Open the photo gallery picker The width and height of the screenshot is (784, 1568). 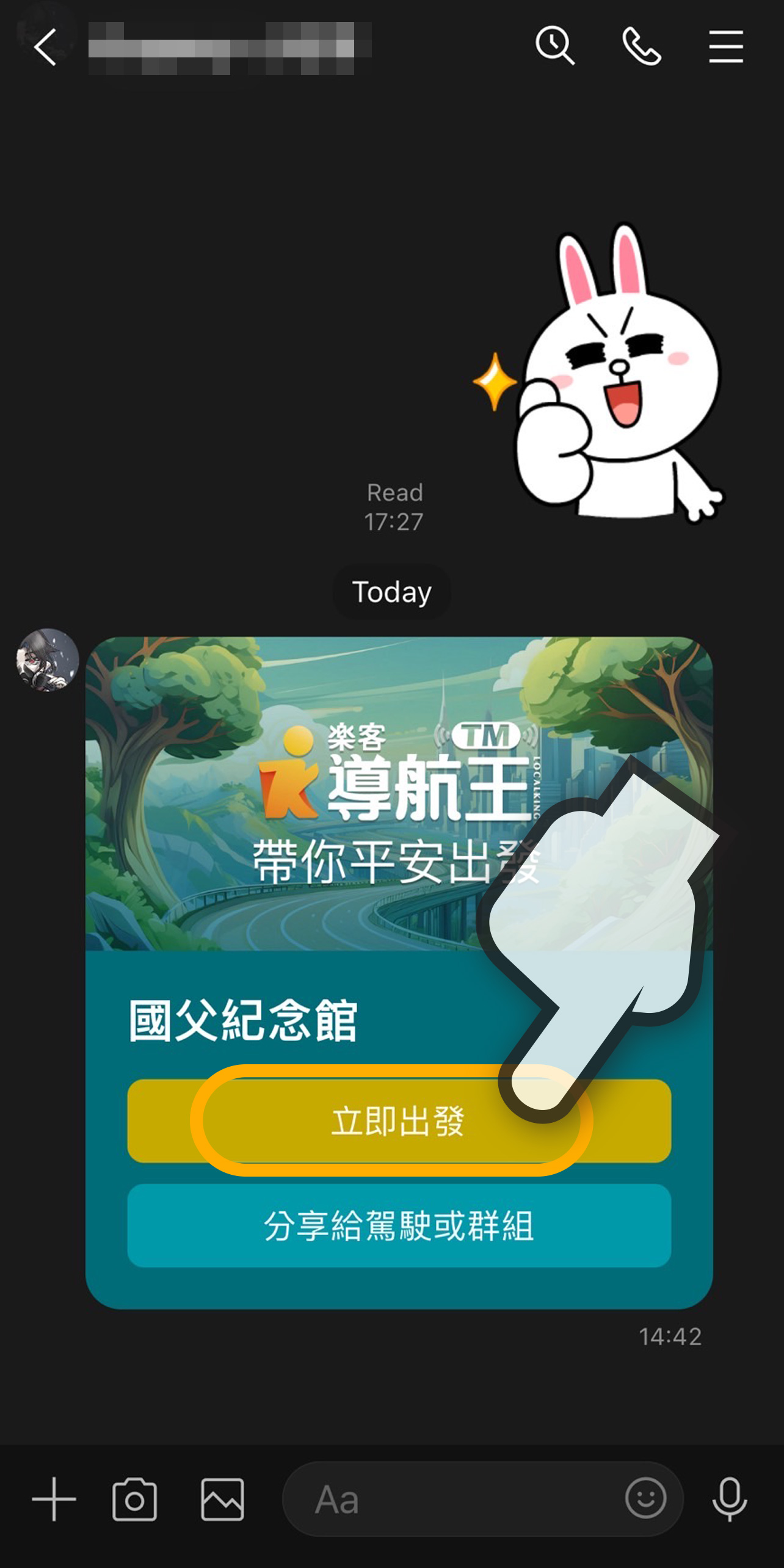tap(222, 1499)
